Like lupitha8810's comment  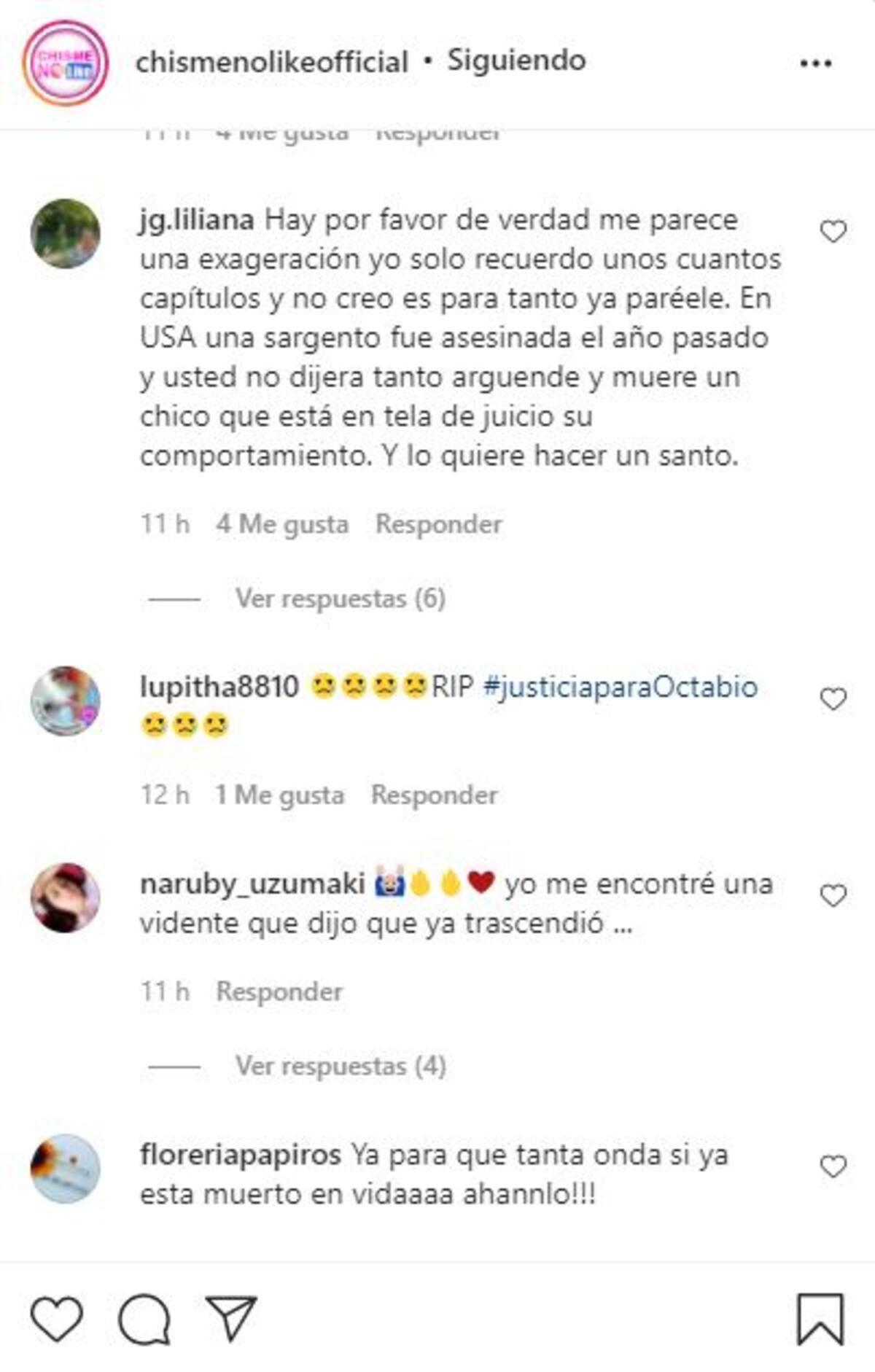[x=833, y=699]
